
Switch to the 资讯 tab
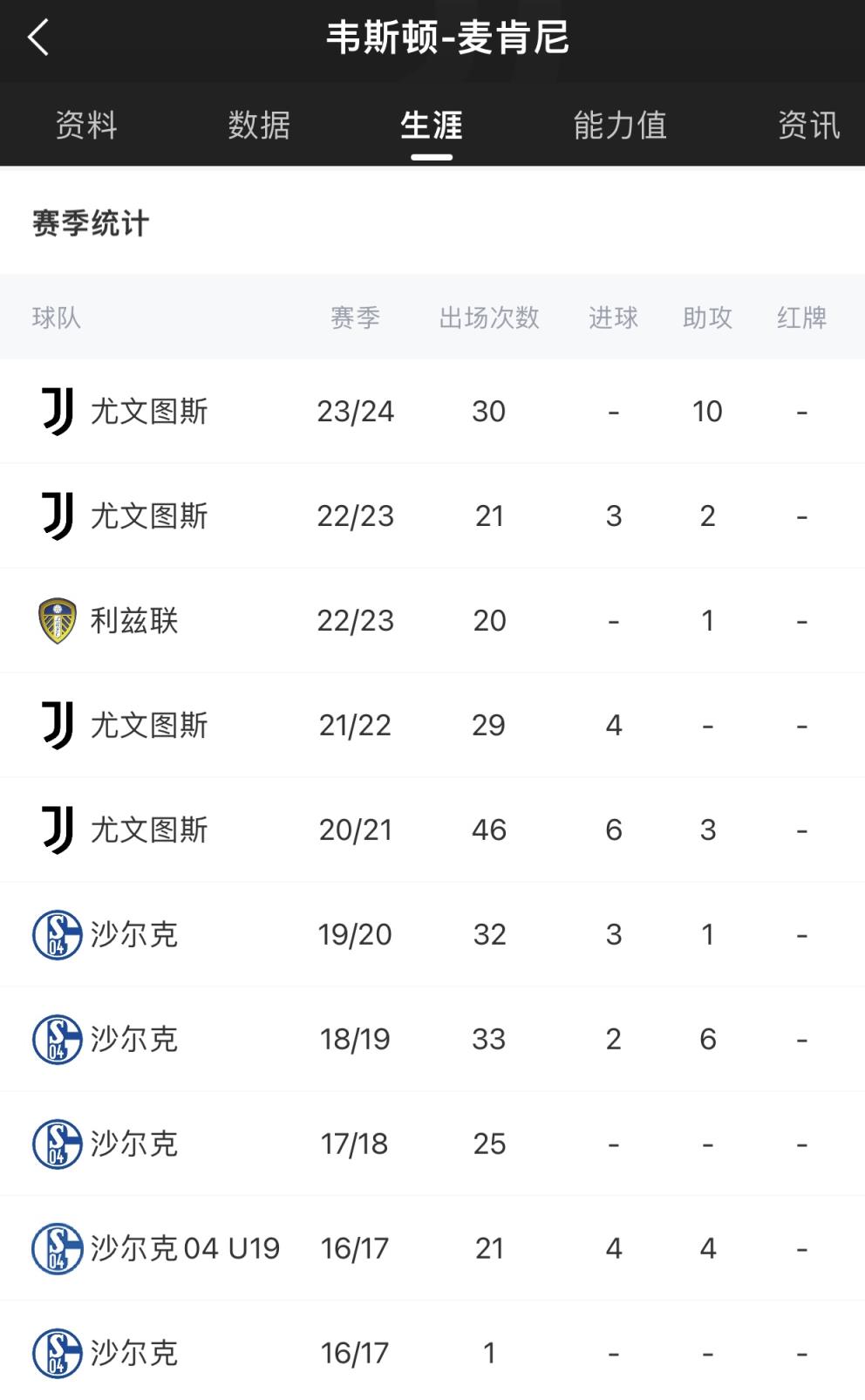(x=808, y=126)
